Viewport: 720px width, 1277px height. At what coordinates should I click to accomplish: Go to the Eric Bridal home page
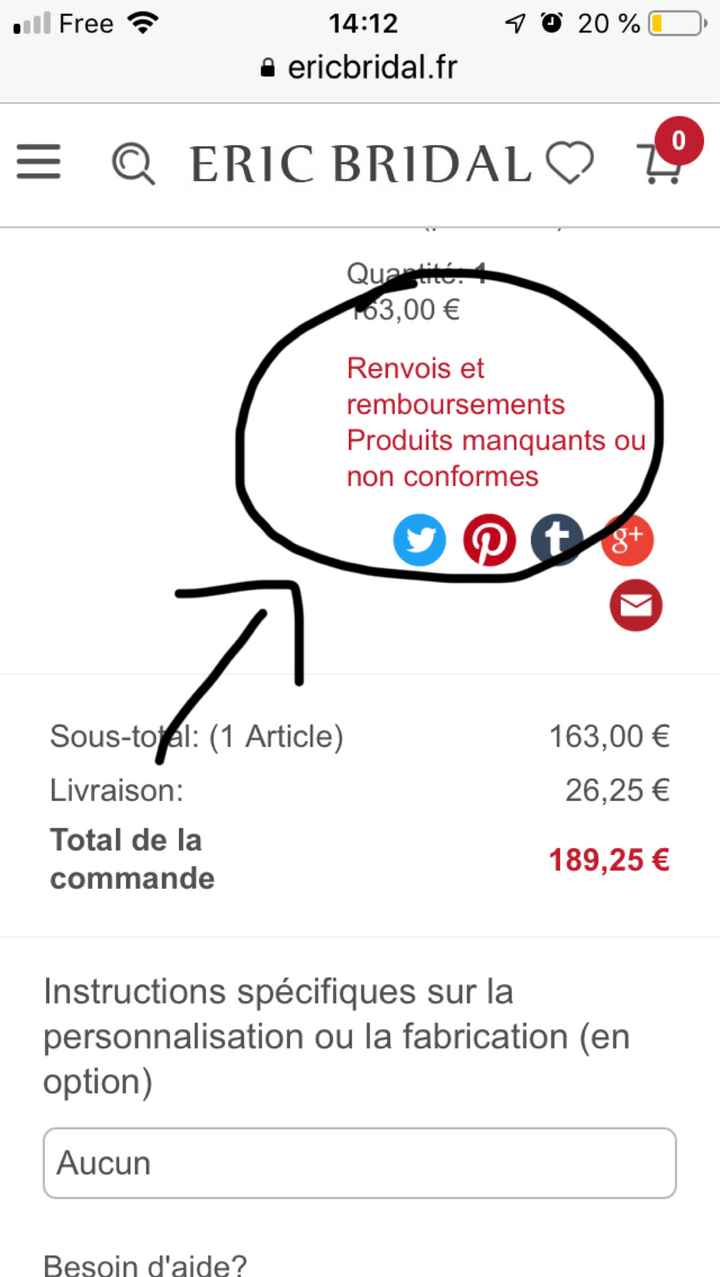coord(360,164)
